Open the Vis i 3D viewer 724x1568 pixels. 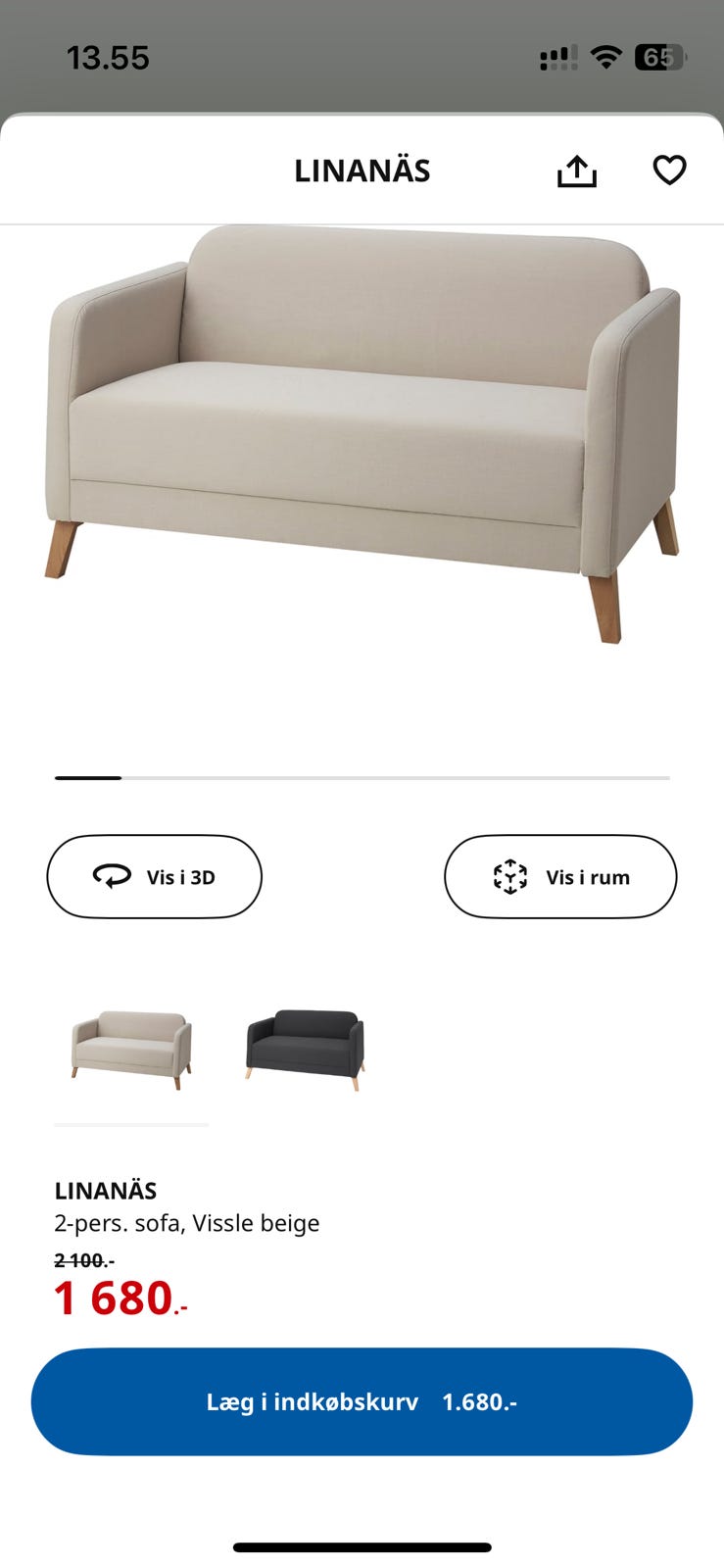click(154, 875)
